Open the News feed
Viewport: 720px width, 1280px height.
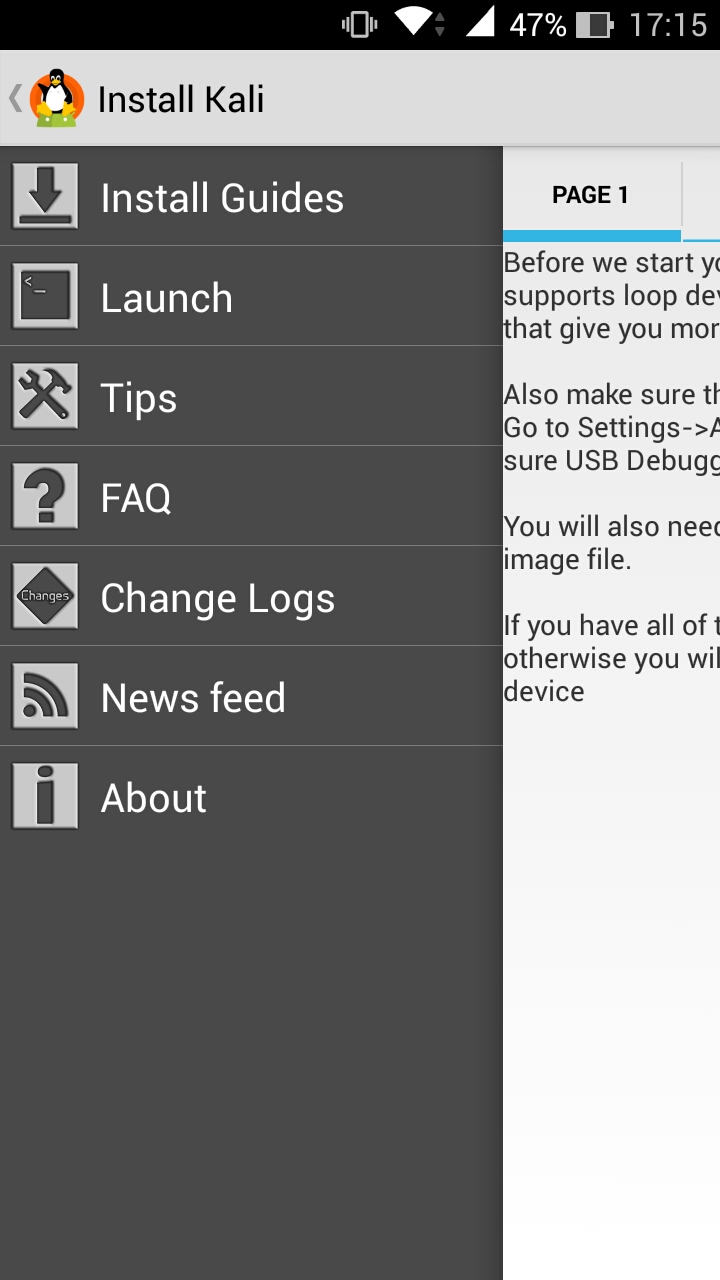(x=250, y=697)
